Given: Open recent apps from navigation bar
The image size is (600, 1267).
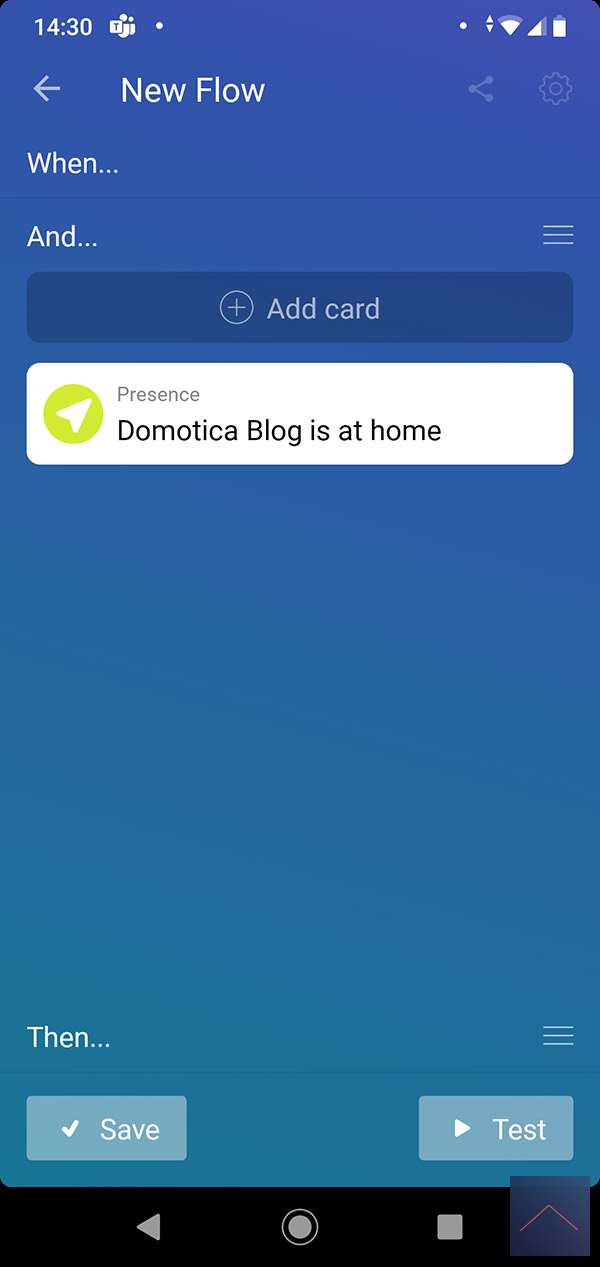Looking at the screenshot, I should pyautogui.click(x=450, y=1226).
